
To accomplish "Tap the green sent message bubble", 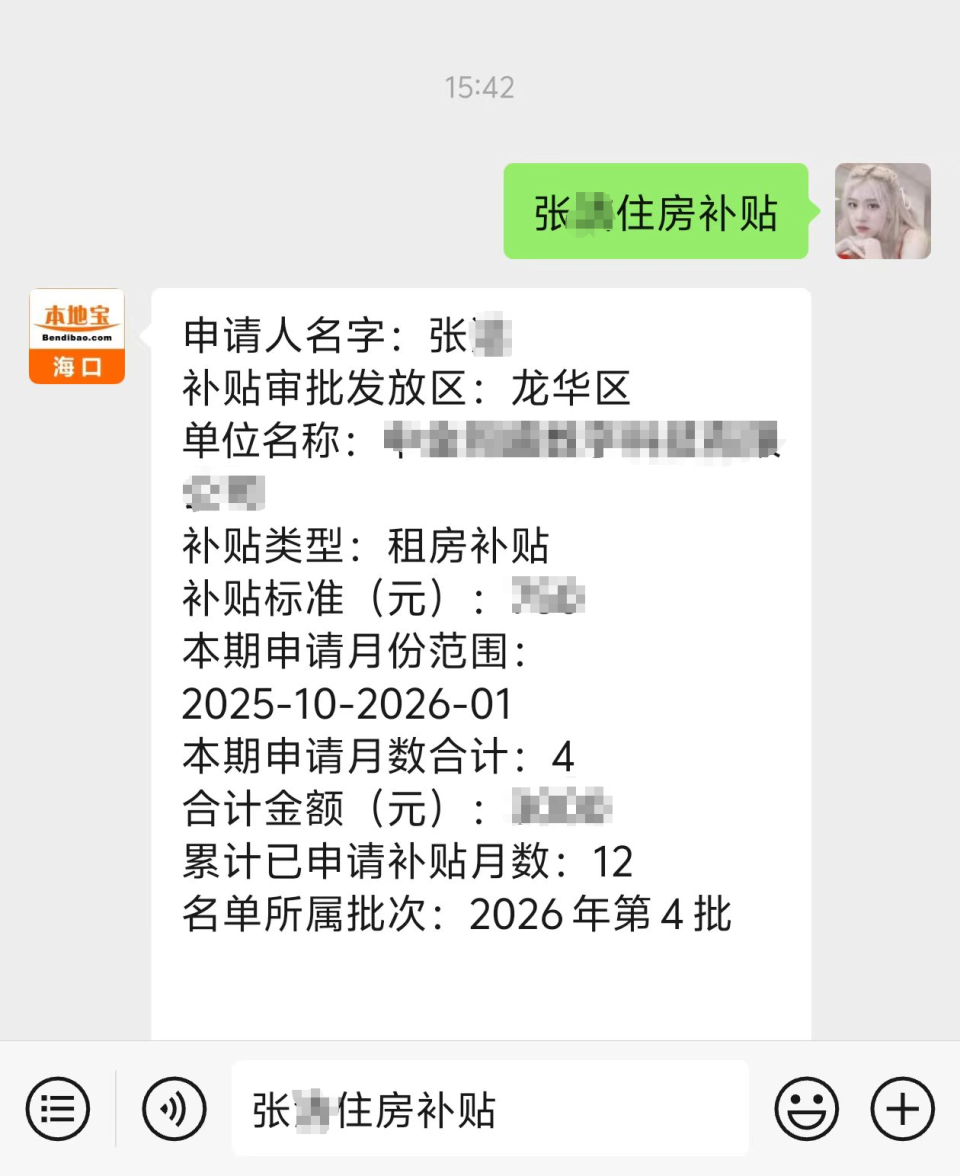I will click(x=655, y=211).
